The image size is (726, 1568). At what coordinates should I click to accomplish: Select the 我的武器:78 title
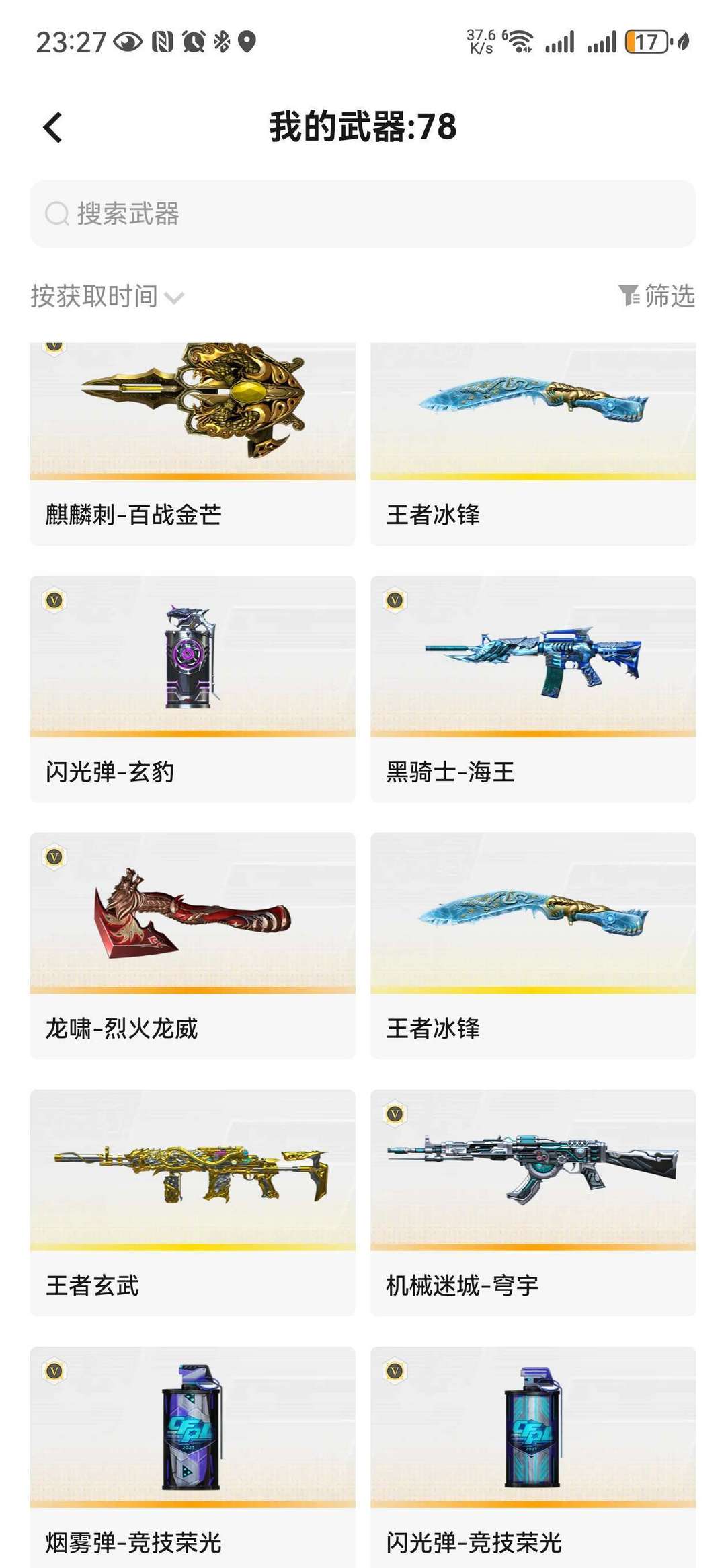363,126
